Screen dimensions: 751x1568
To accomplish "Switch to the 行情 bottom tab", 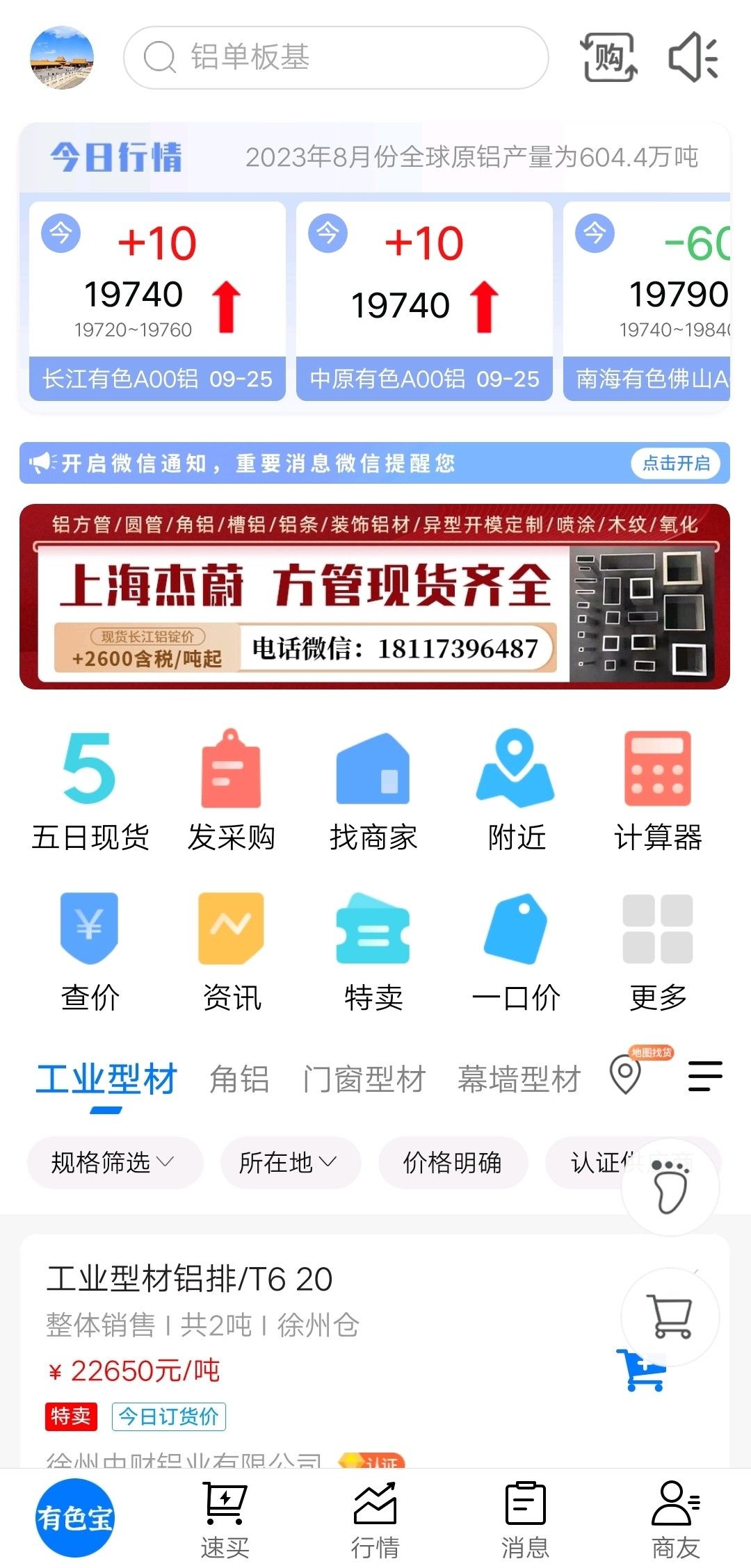I will (375, 1520).
